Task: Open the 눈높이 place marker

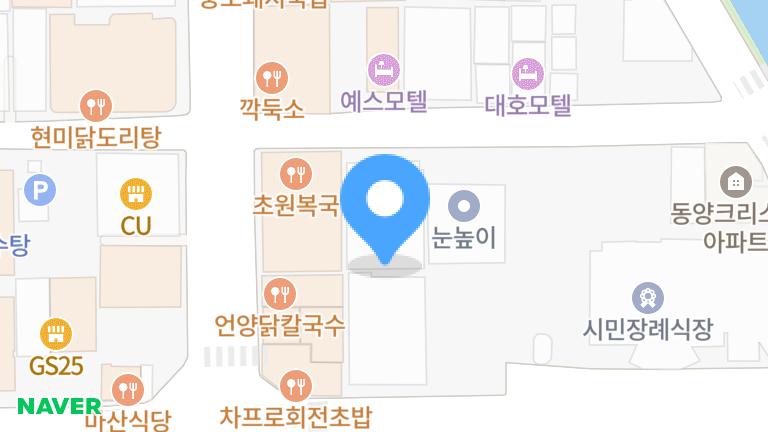Action: 463,207
